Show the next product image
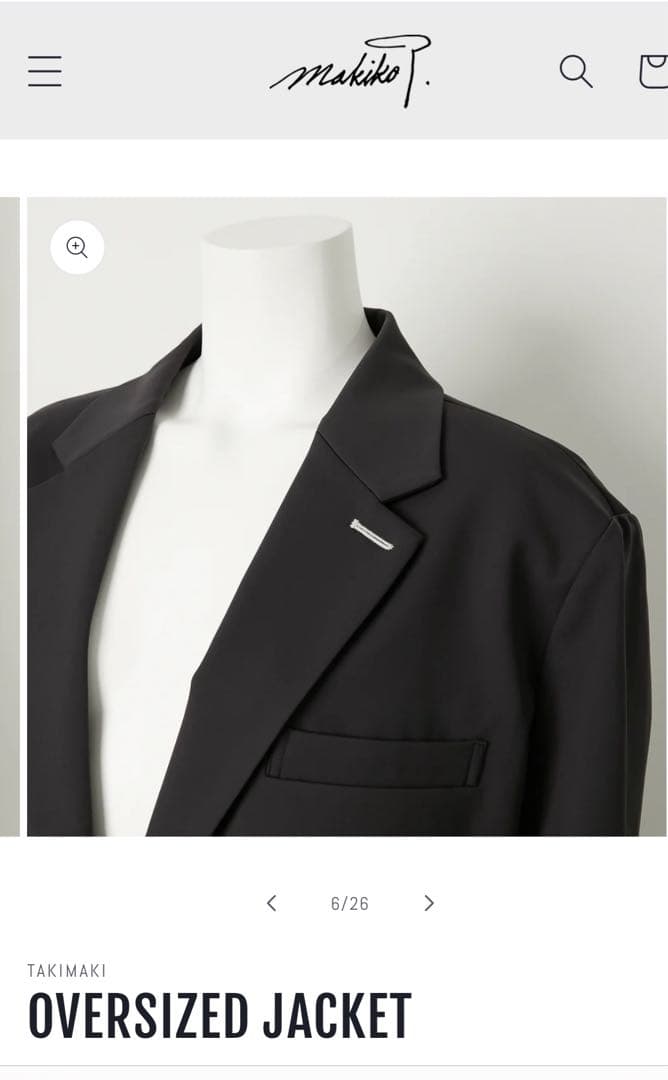This screenshot has height=1080, width=668. pyautogui.click(x=429, y=903)
